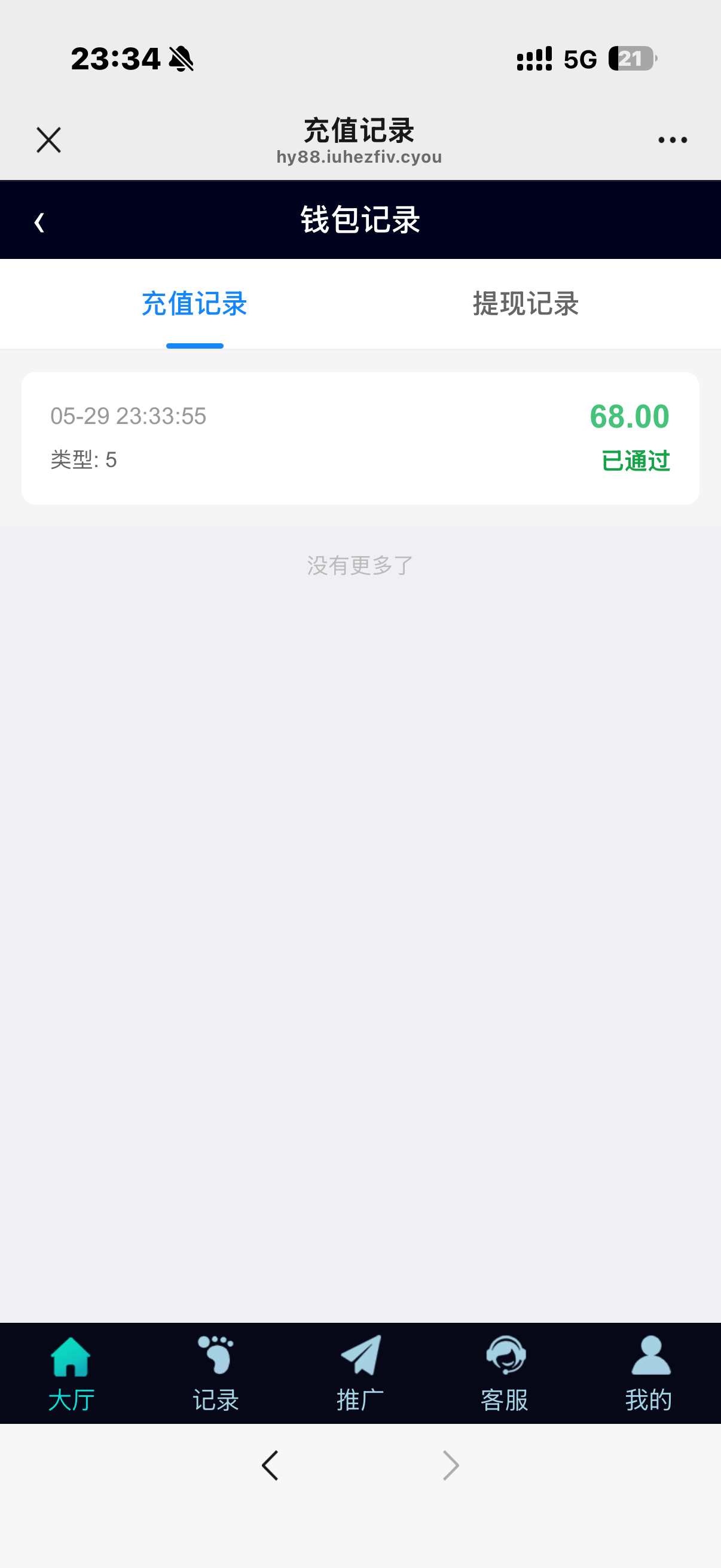Switch to the 提现记录 tab

tap(526, 304)
